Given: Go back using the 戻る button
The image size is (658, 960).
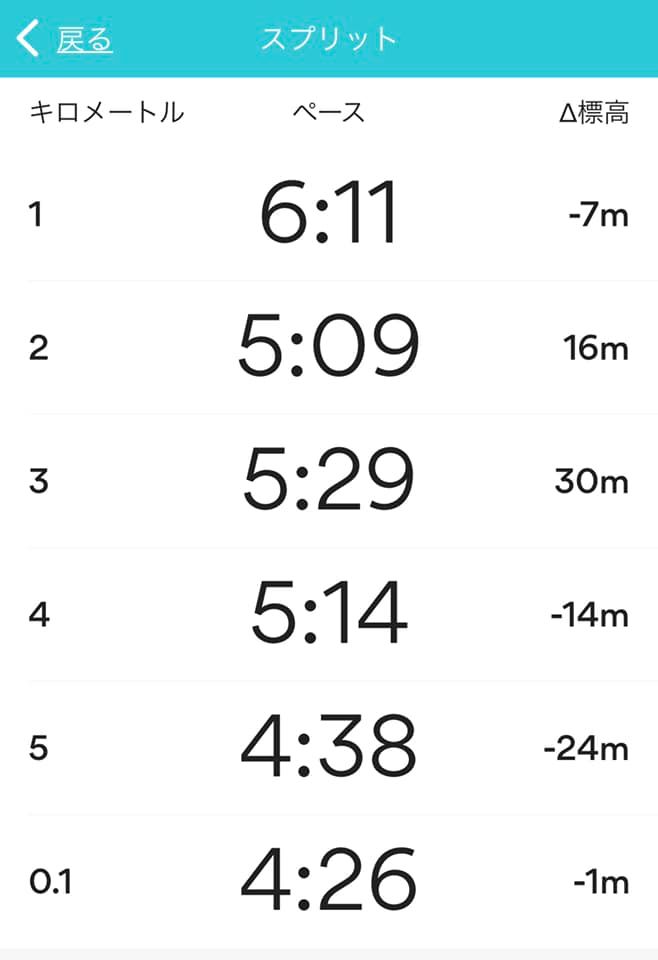Looking at the screenshot, I should point(68,39).
